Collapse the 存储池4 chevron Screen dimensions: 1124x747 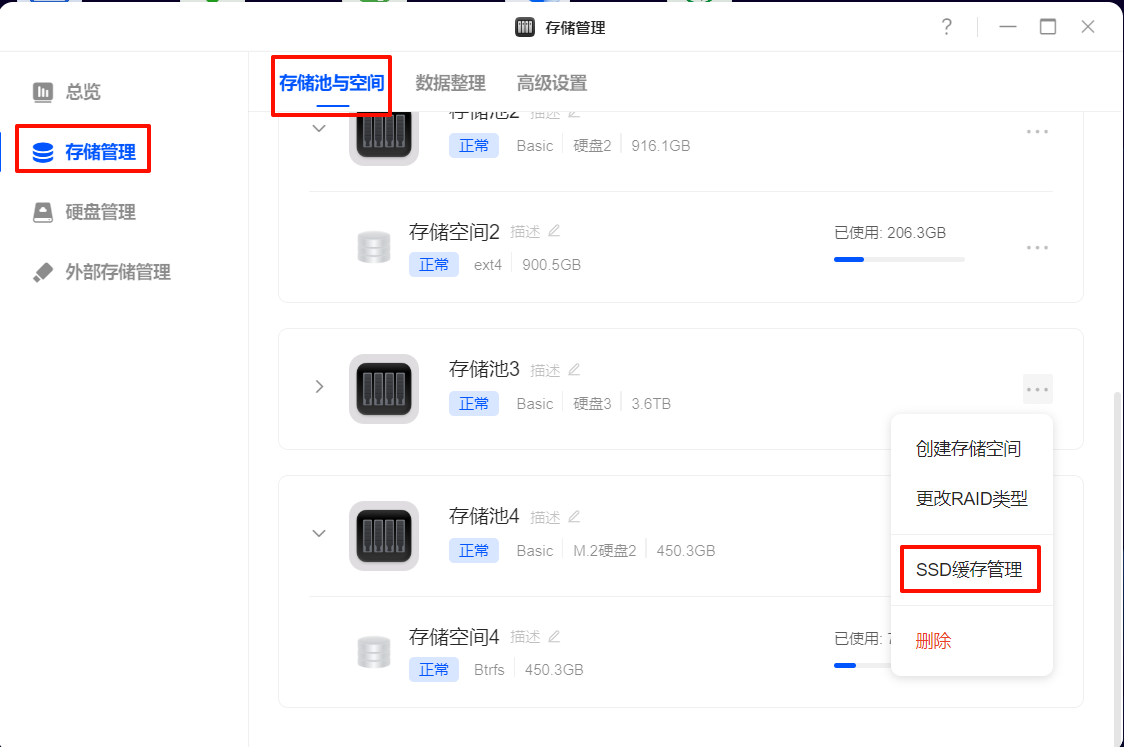point(319,533)
